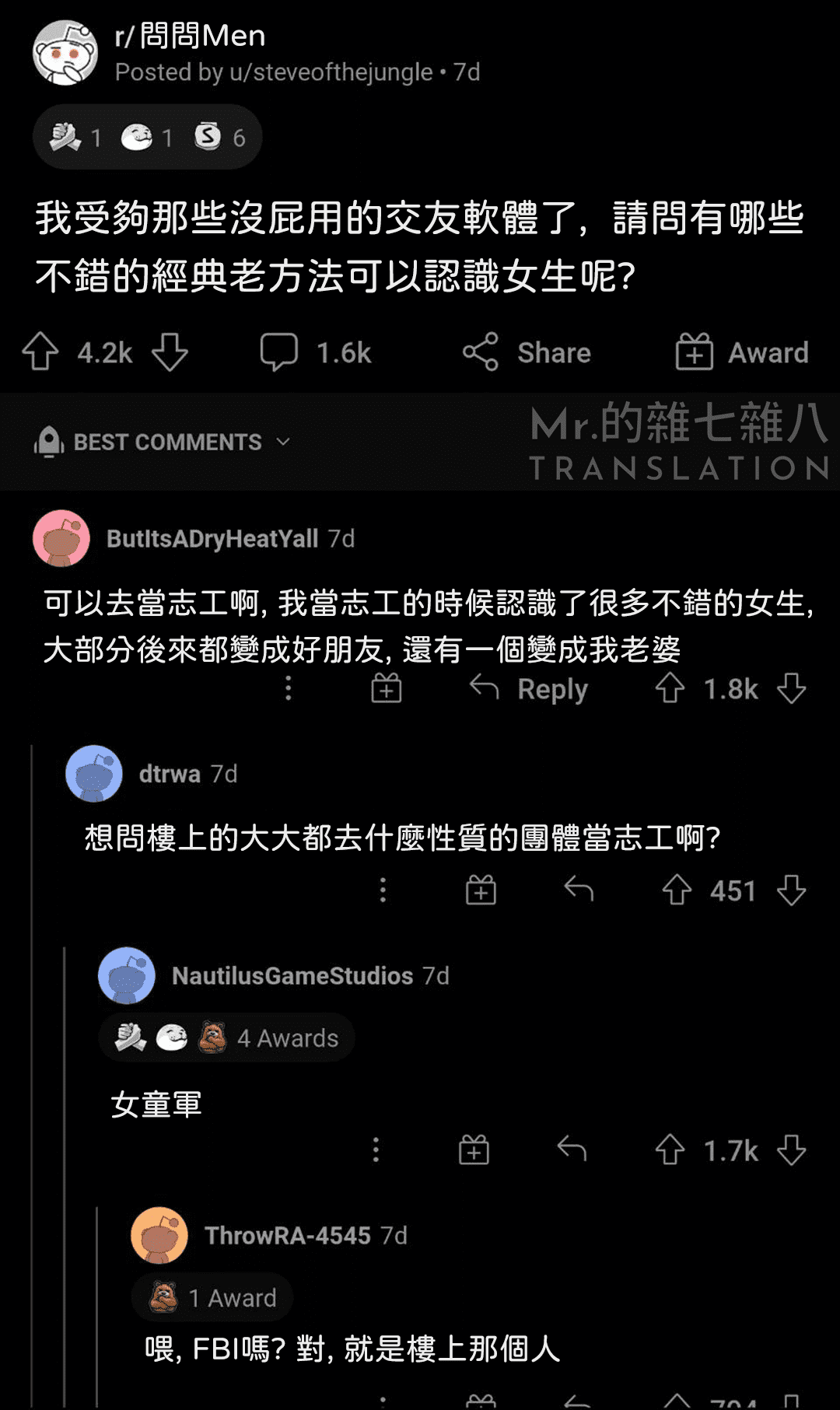Upvote the post with 4.2k votes
The height and width of the screenshot is (1410, 840).
click(x=40, y=352)
